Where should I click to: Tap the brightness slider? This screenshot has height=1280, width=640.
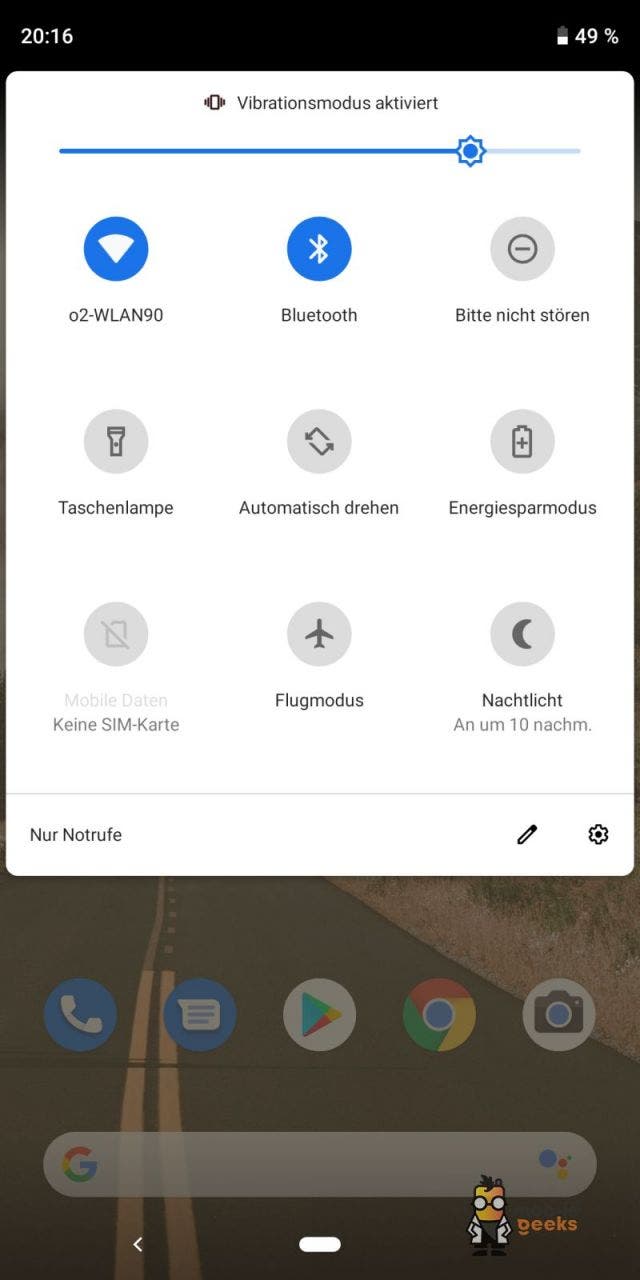(320, 151)
